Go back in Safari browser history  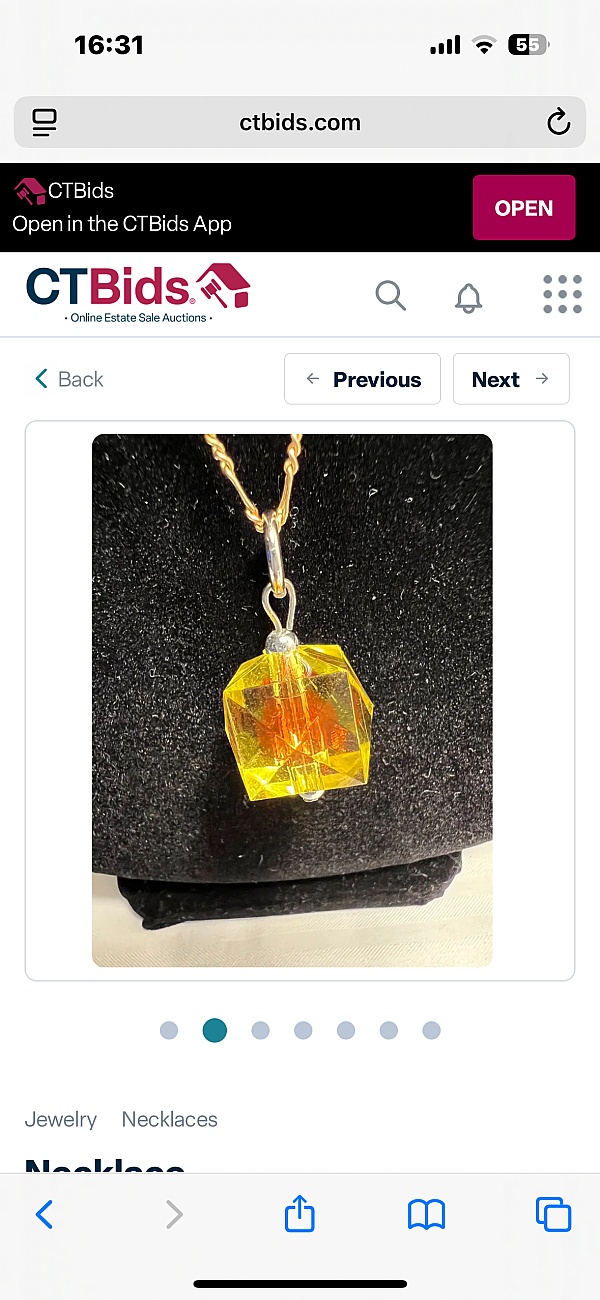point(44,1214)
